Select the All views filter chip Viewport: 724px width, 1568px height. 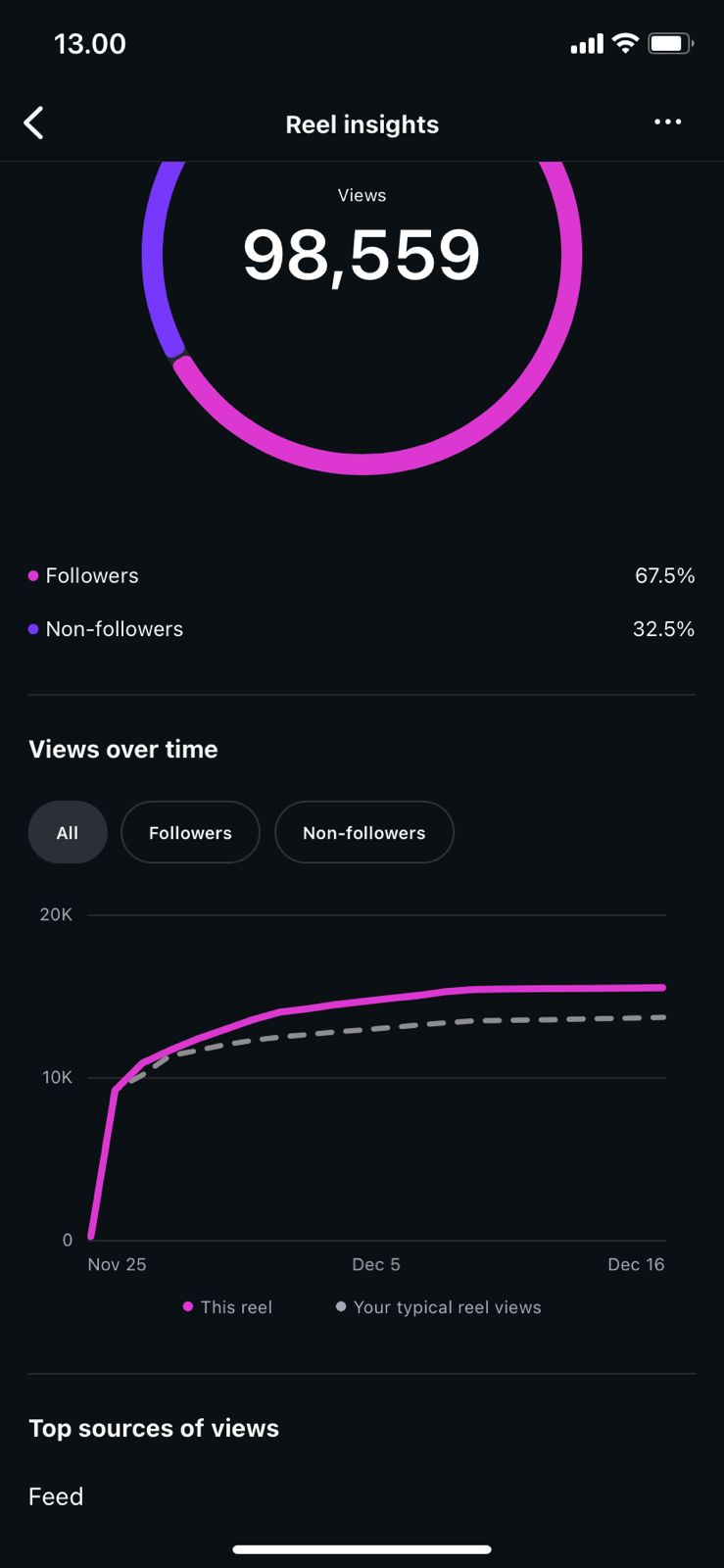[x=68, y=833]
